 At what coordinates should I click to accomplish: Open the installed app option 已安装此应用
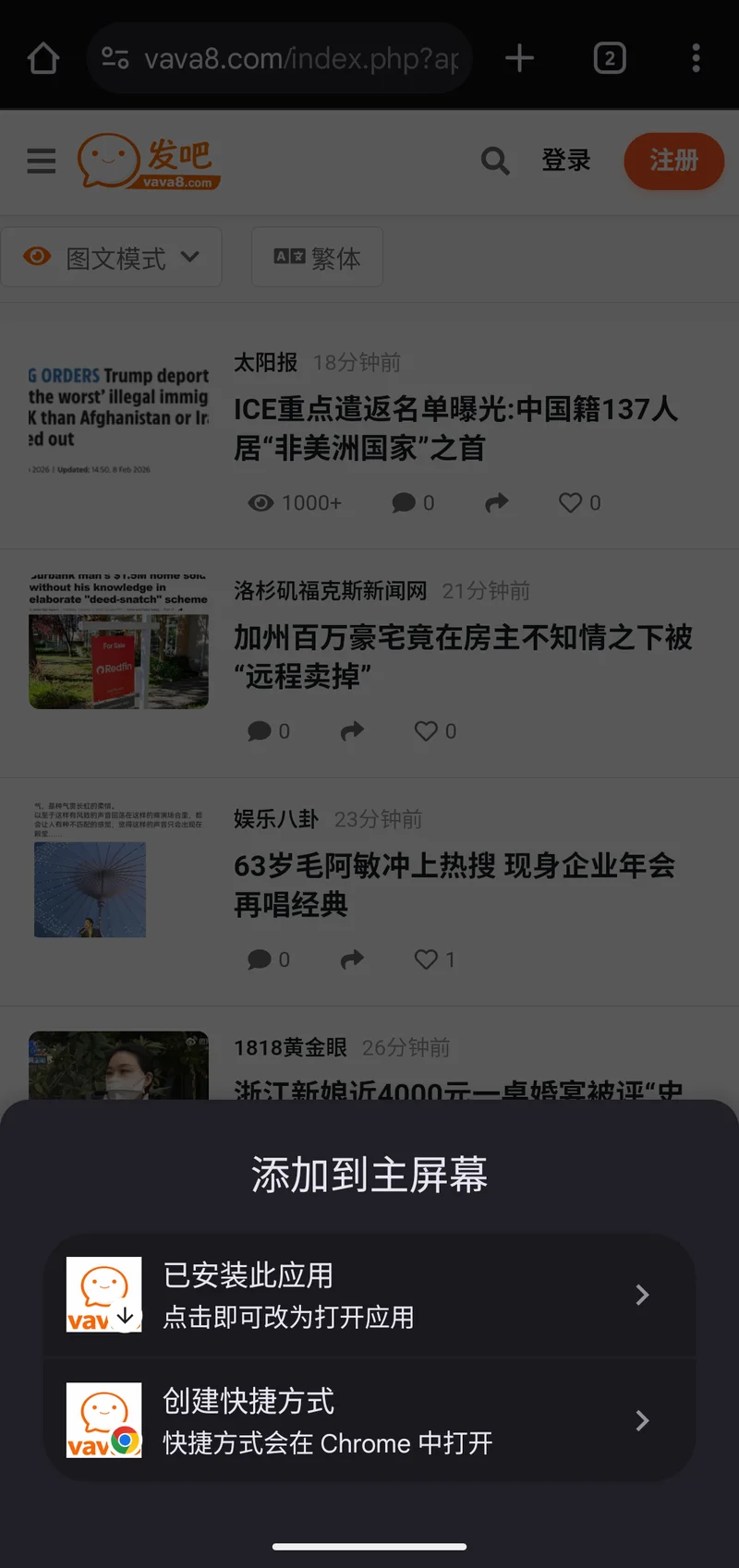(x=369, y=1295)
